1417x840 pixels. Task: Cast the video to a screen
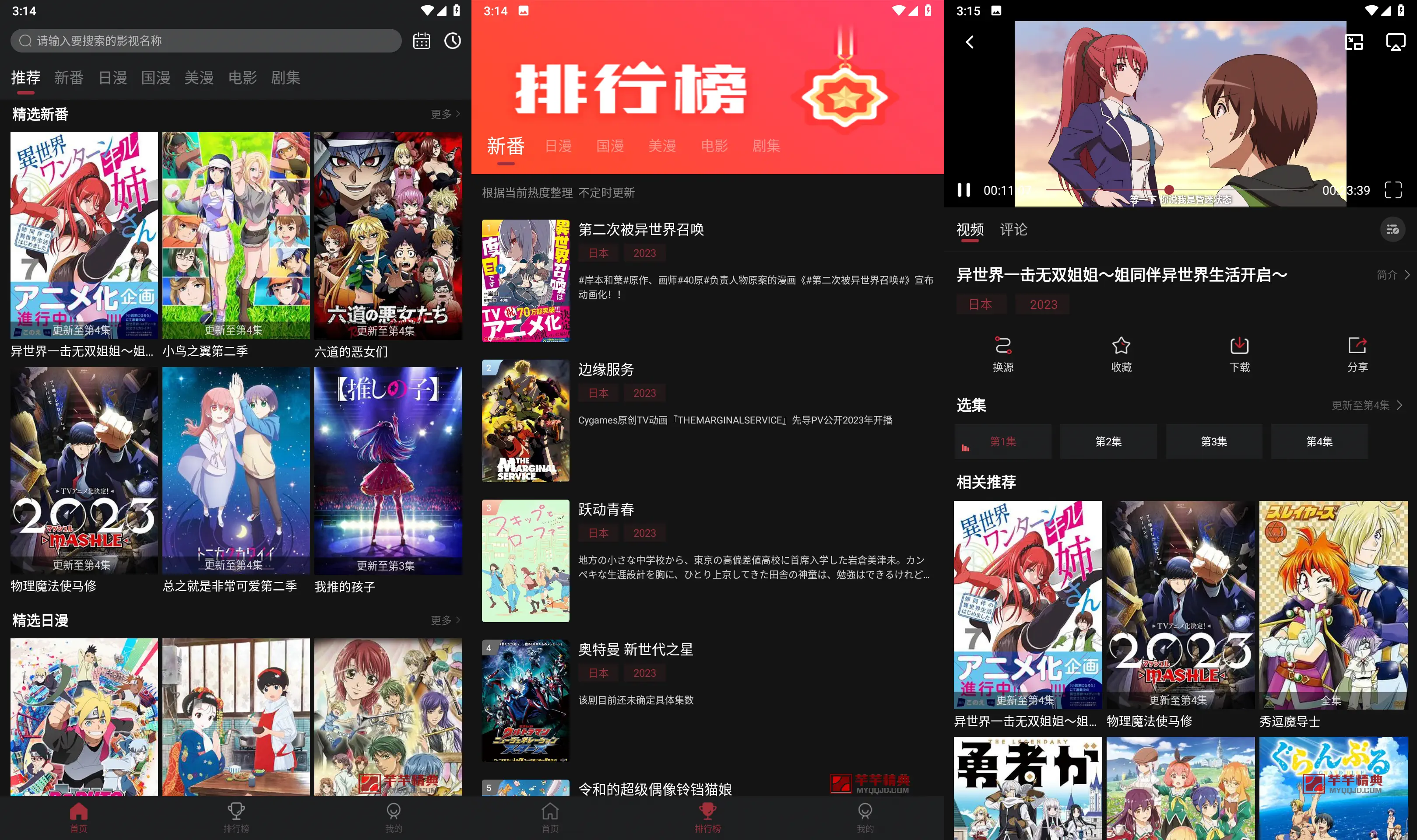point(1395,42)
